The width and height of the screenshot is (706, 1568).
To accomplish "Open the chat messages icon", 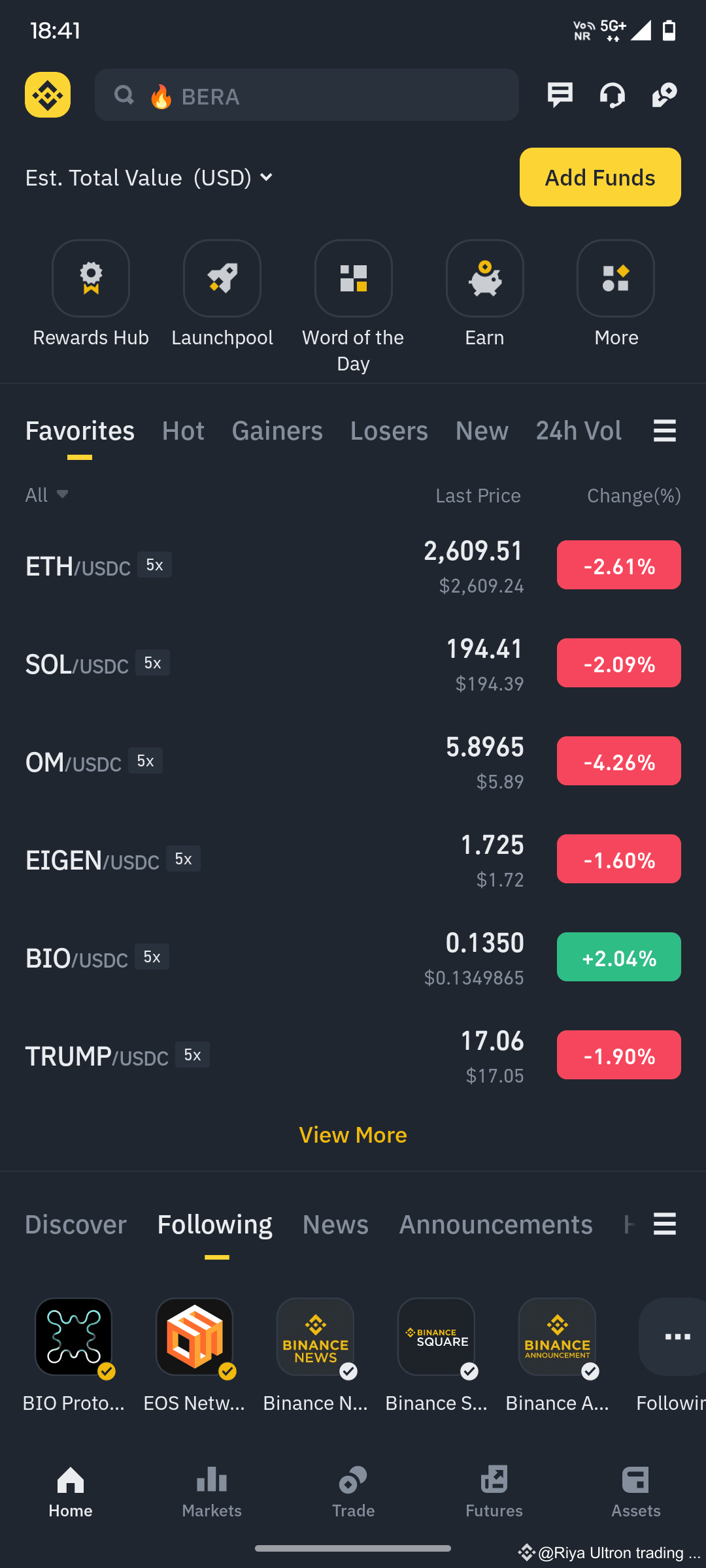I will [560, 95].
